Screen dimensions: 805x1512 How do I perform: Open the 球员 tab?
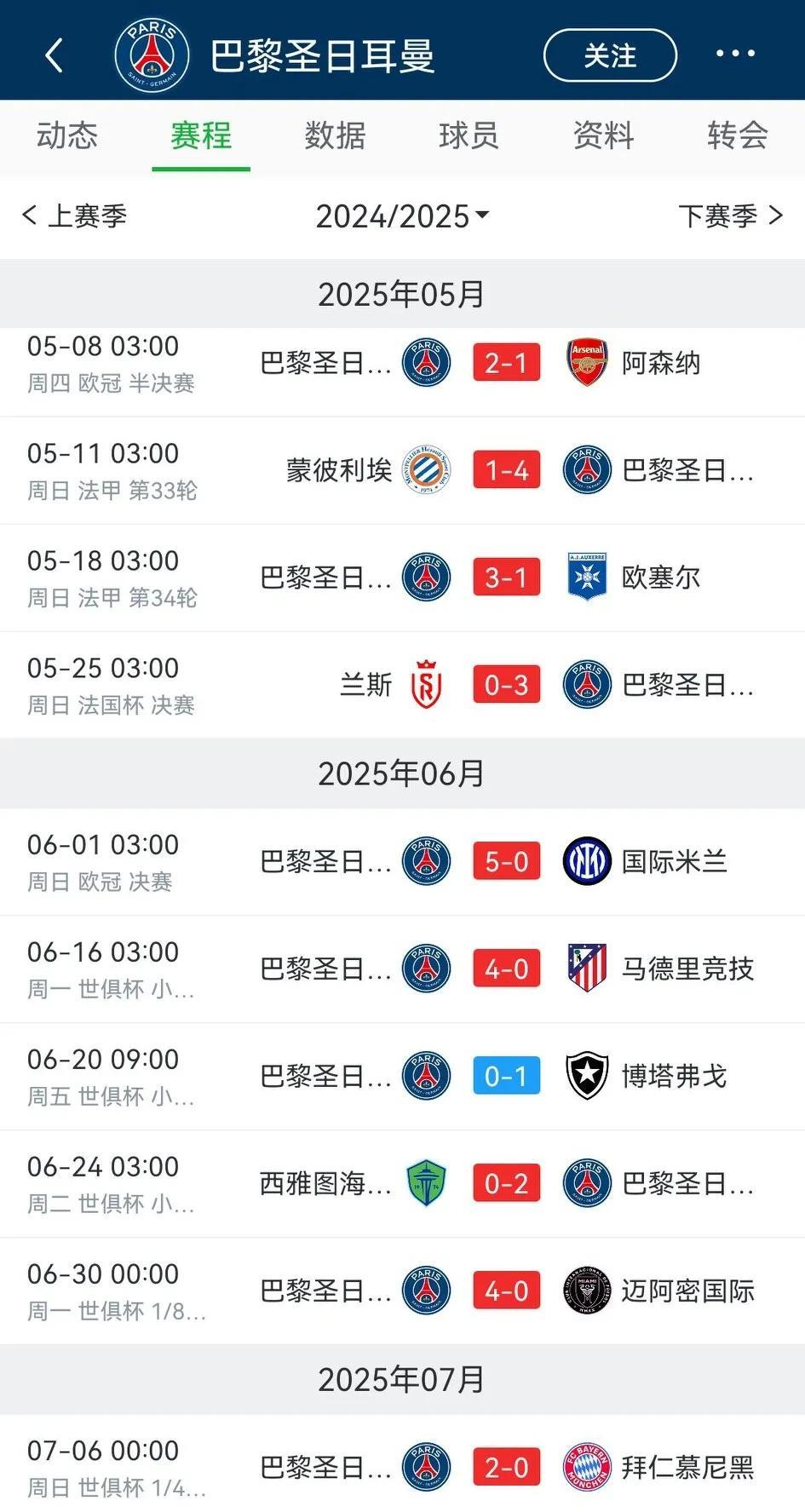[x=469, y=135]
